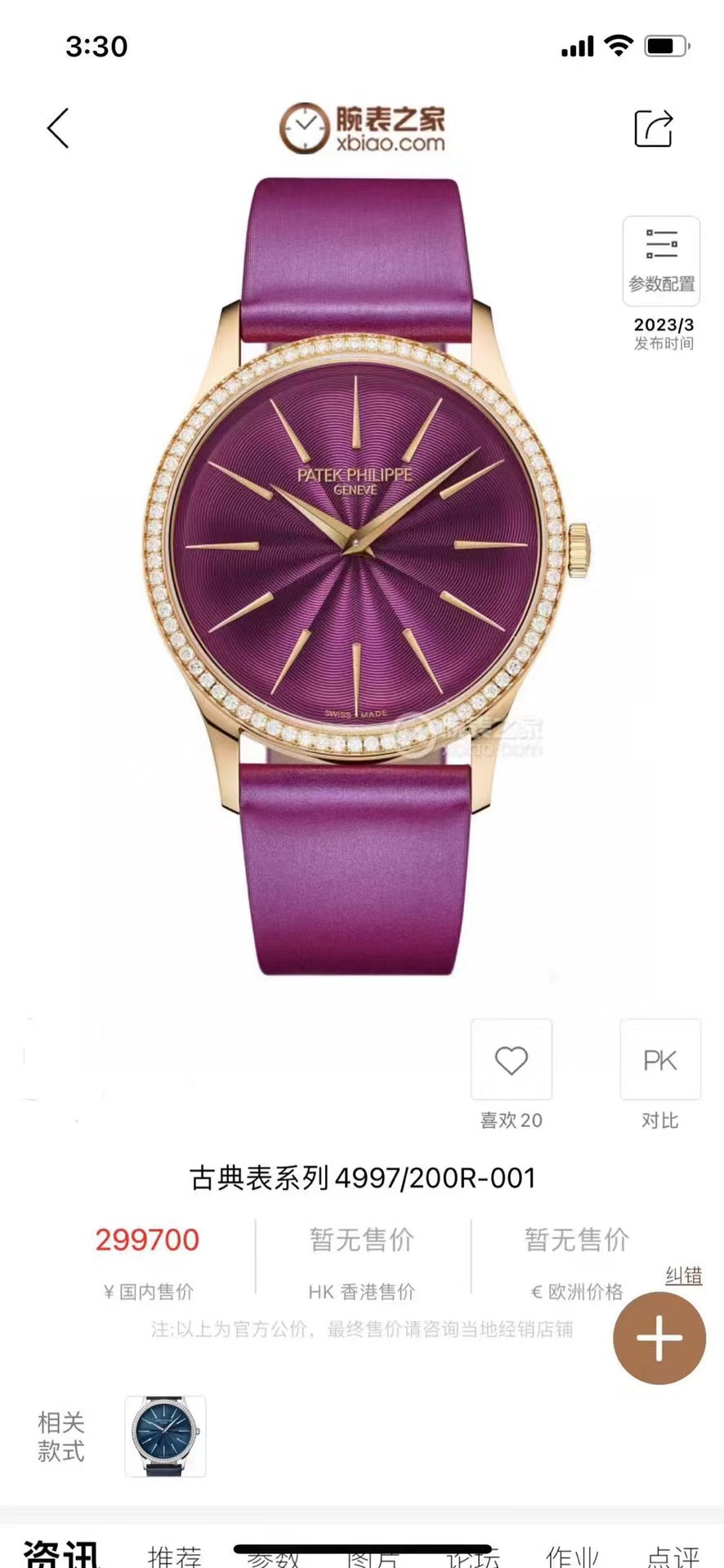Viewport: 724px width, 1568px height.
Task: Open the brown plus floating button
Action: click(659, 1339)
